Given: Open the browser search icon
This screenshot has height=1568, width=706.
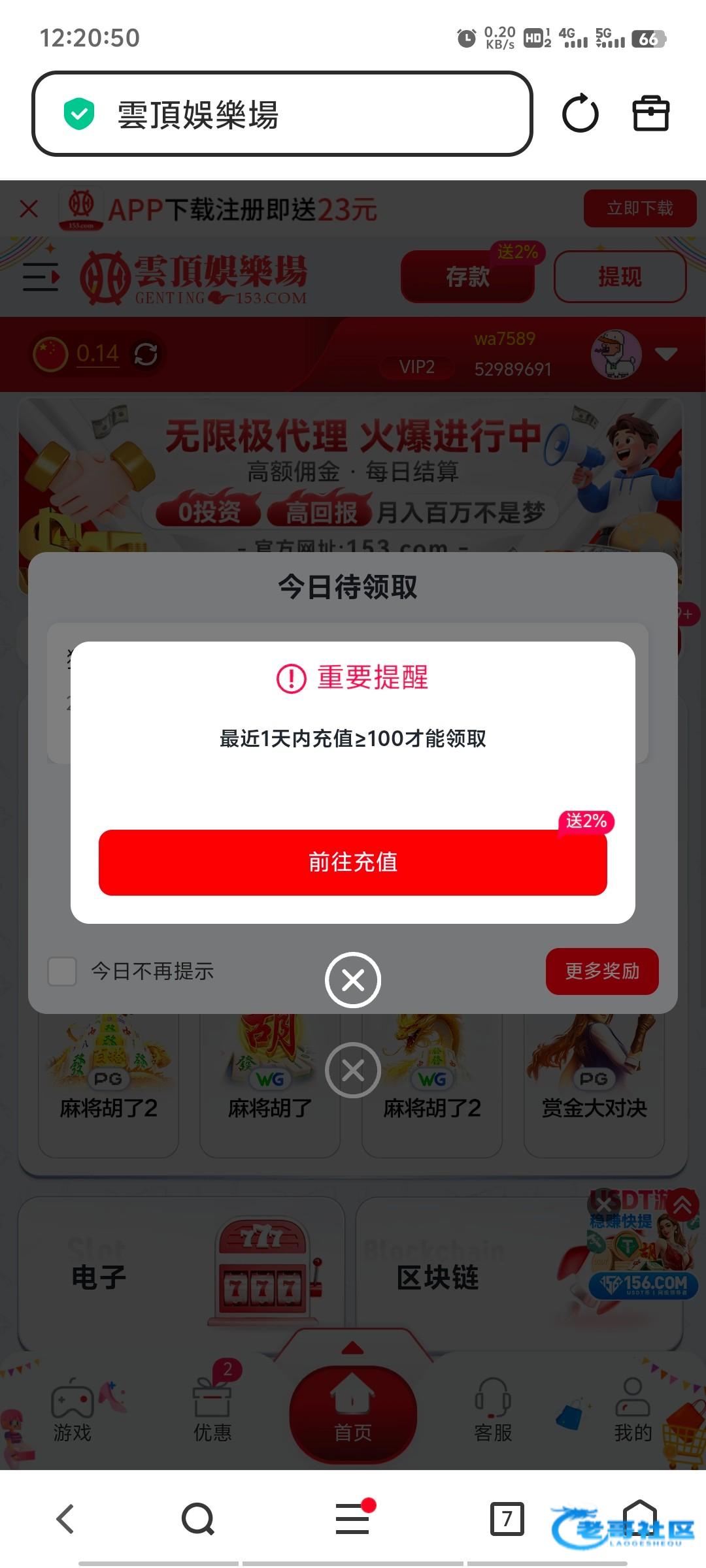Looking at the screenshot, I should click(x=198, y=1518).
